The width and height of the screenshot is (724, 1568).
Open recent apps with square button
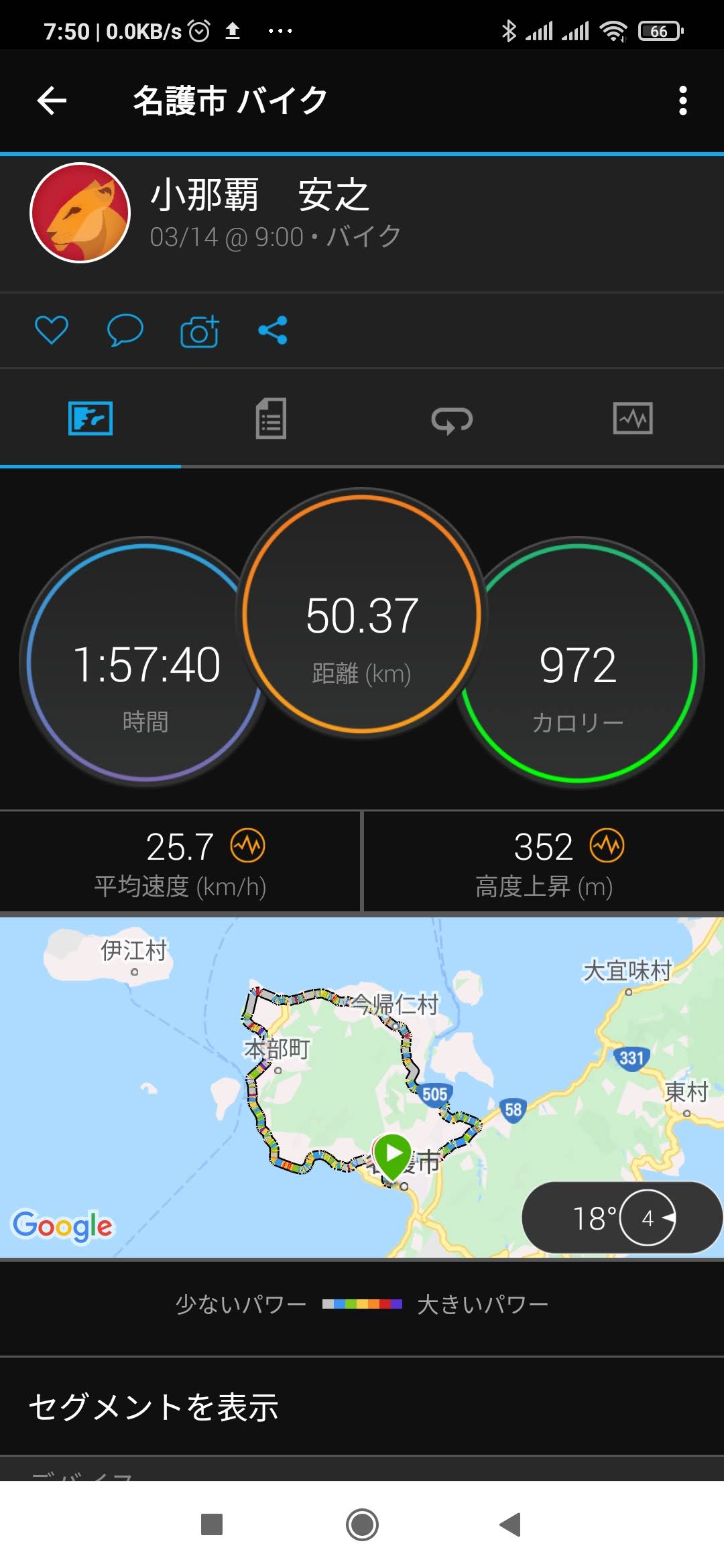212,1524
